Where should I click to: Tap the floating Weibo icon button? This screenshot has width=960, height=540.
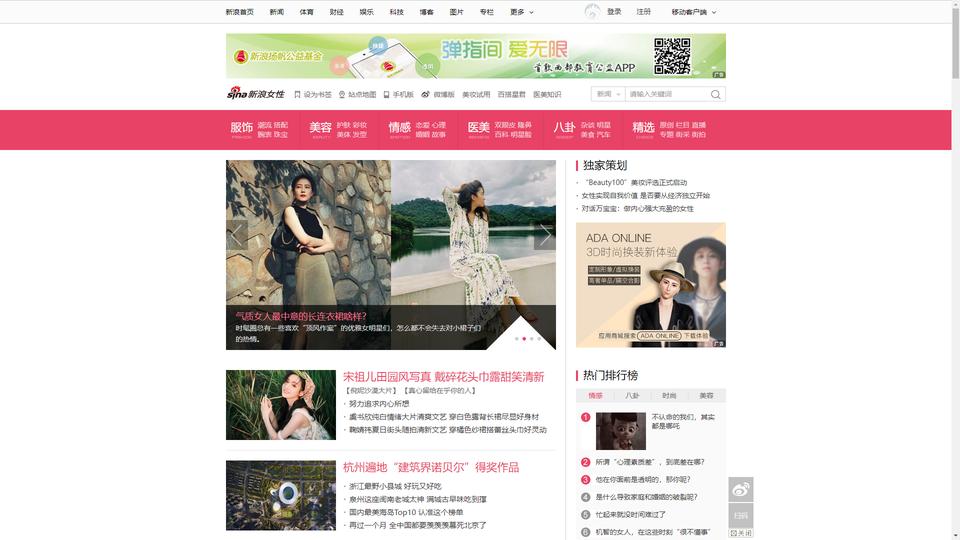(x=741, y=489)
